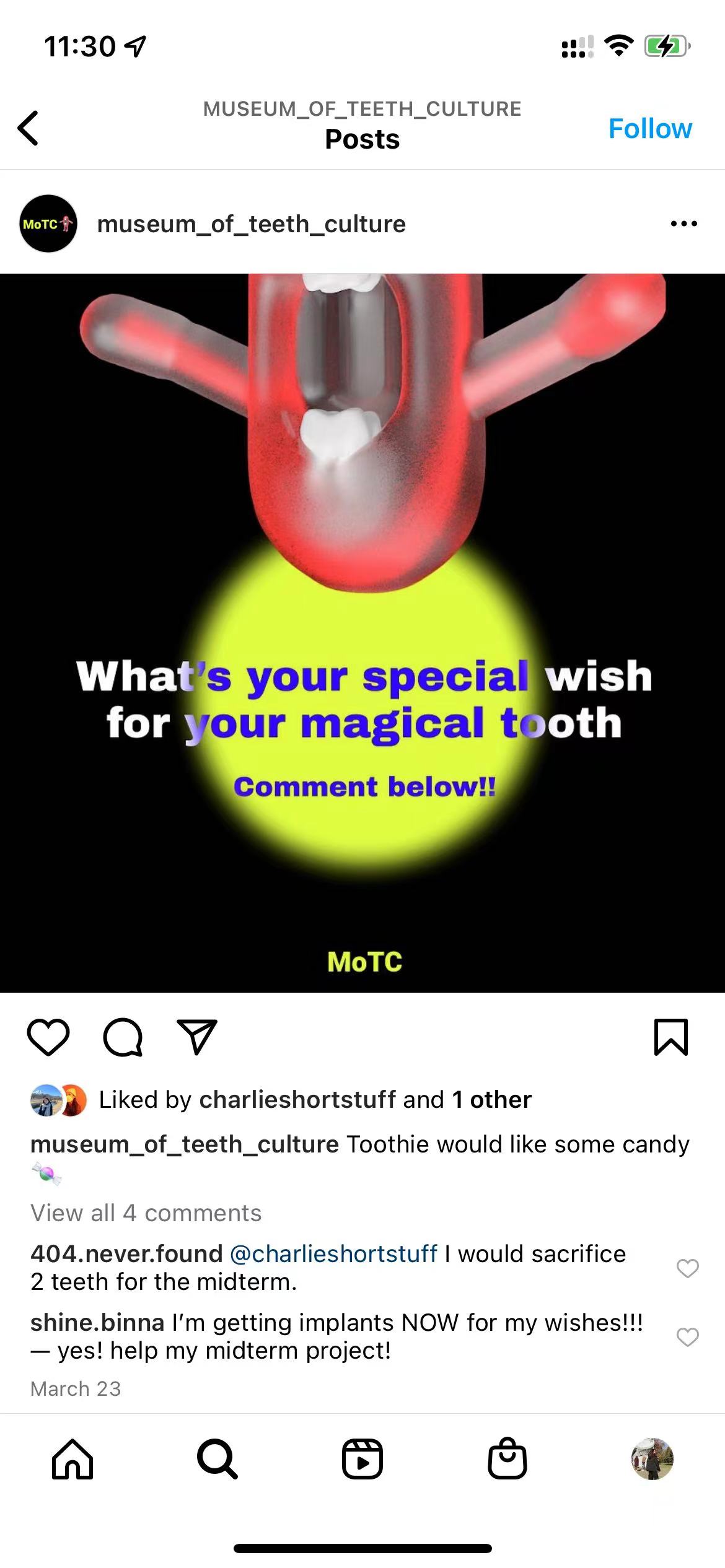
Task: Open your profile tab
Action: (652, 1459)
